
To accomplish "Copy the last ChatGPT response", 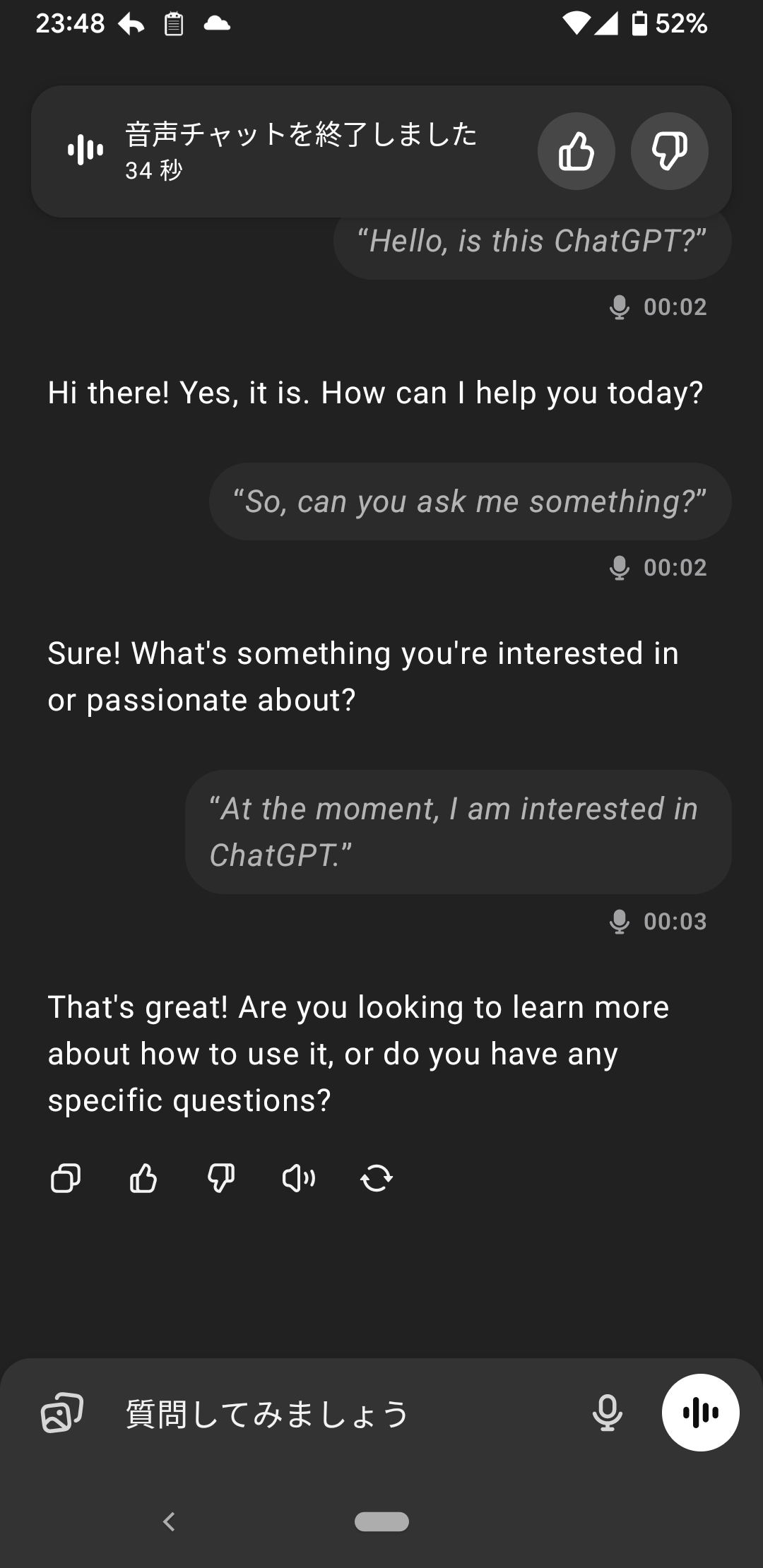I will click(66, 1177).
